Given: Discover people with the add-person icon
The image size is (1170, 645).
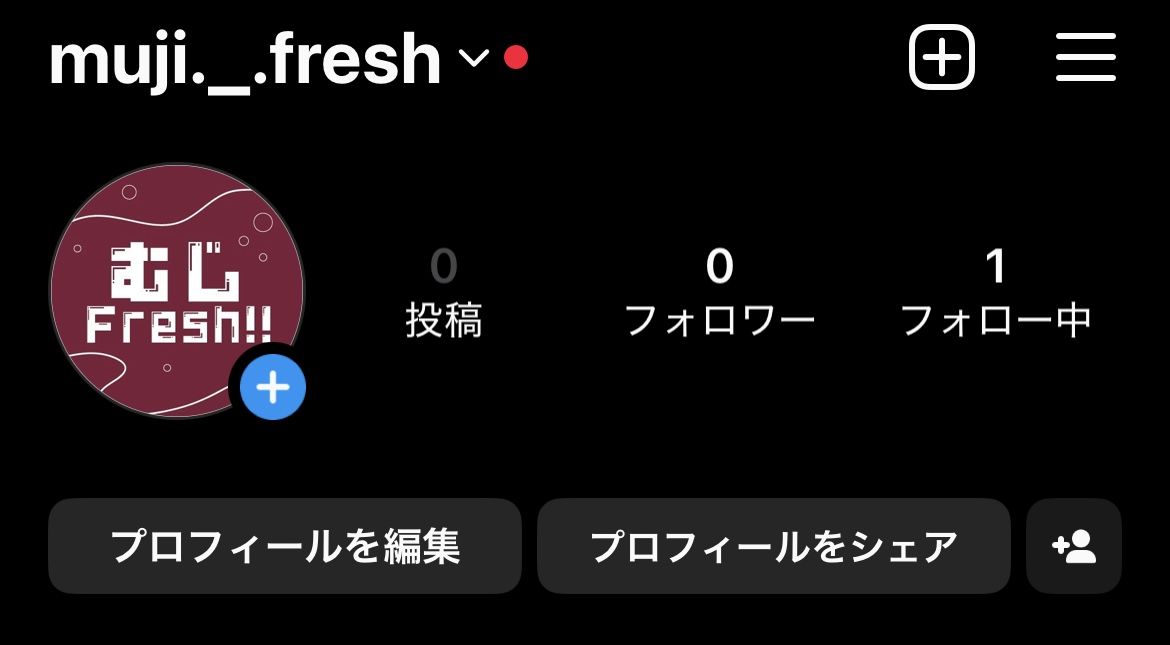Looking at the screenshot, I should pos(1074,546).
